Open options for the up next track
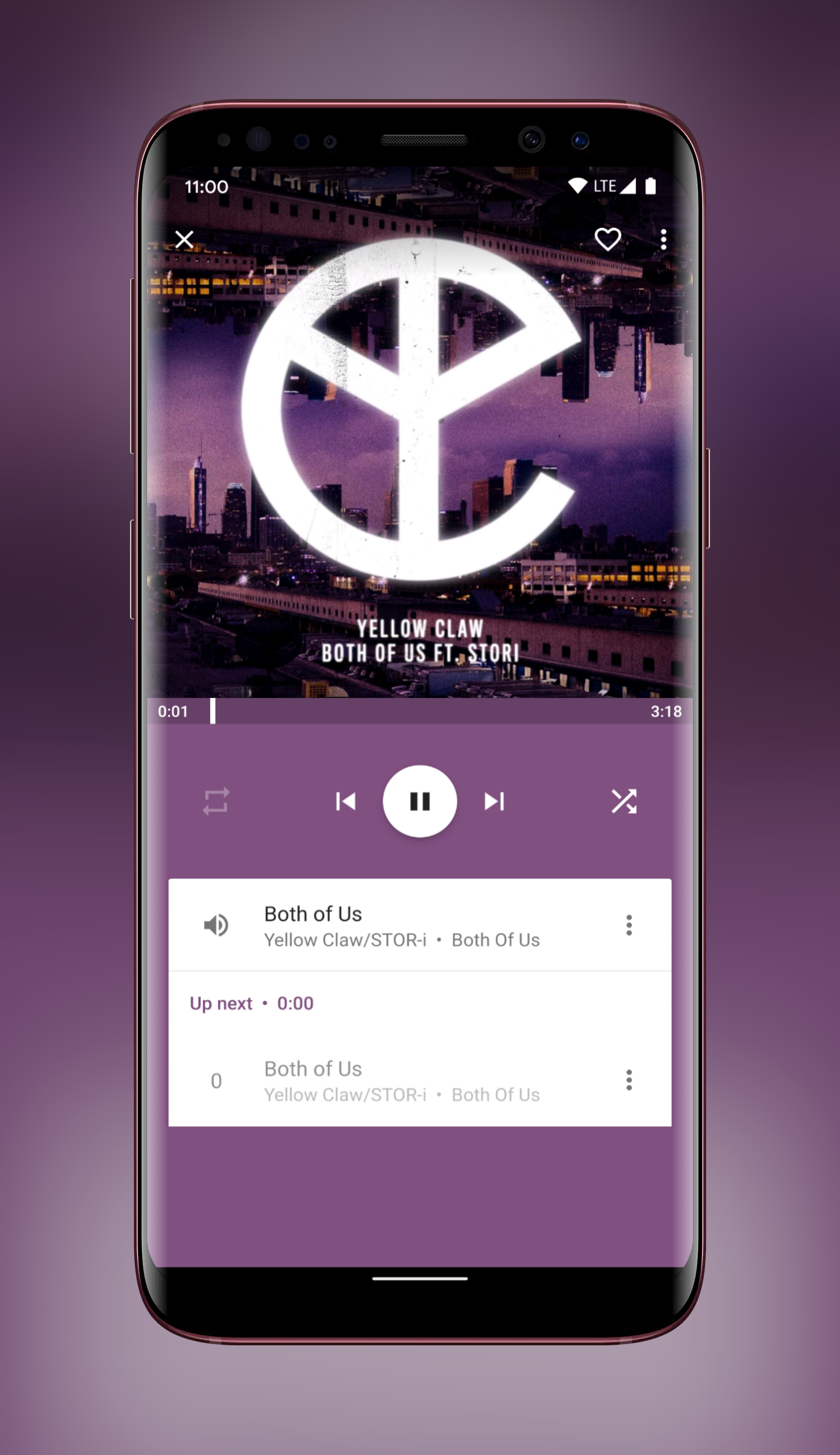 coord(629,1079)
